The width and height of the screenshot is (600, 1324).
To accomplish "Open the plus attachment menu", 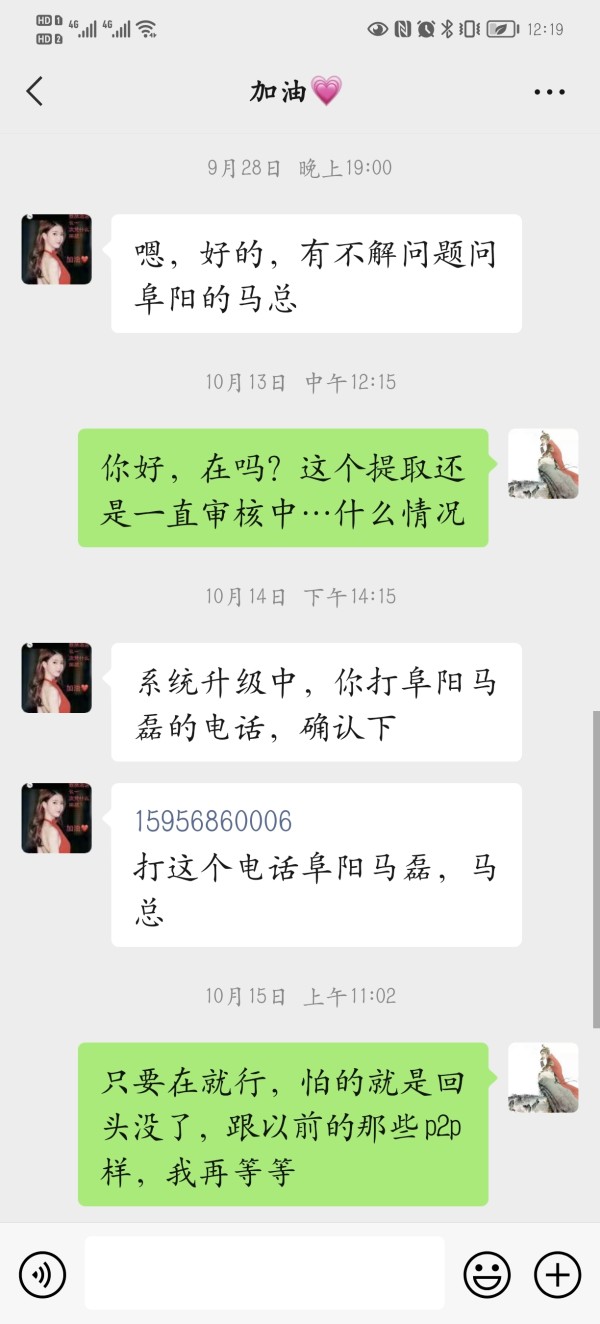I will [x=557, y=1274].
